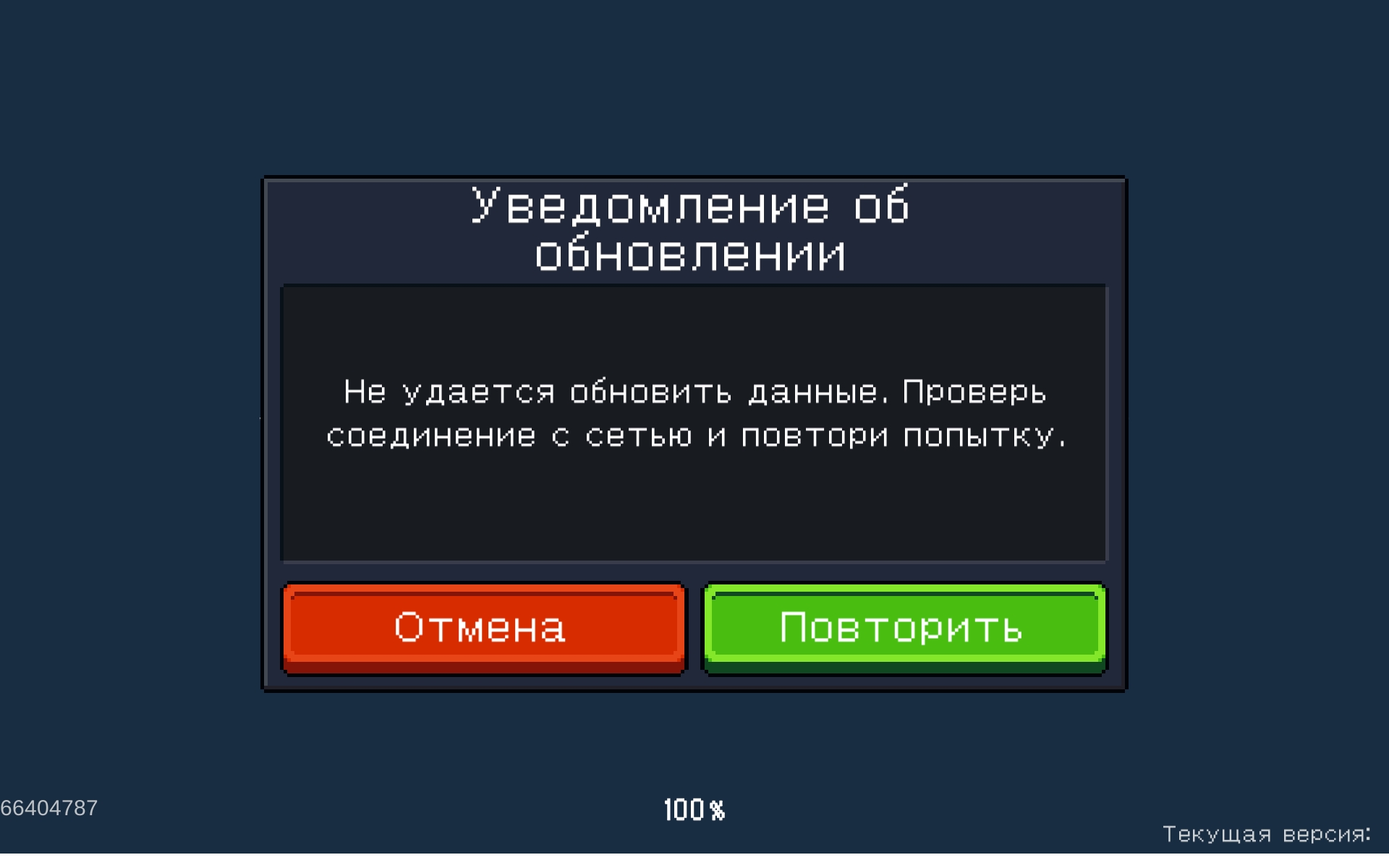Retry the update with Повторить
Viewport: 1389px width, 868px height.
[x=904, y=627]
